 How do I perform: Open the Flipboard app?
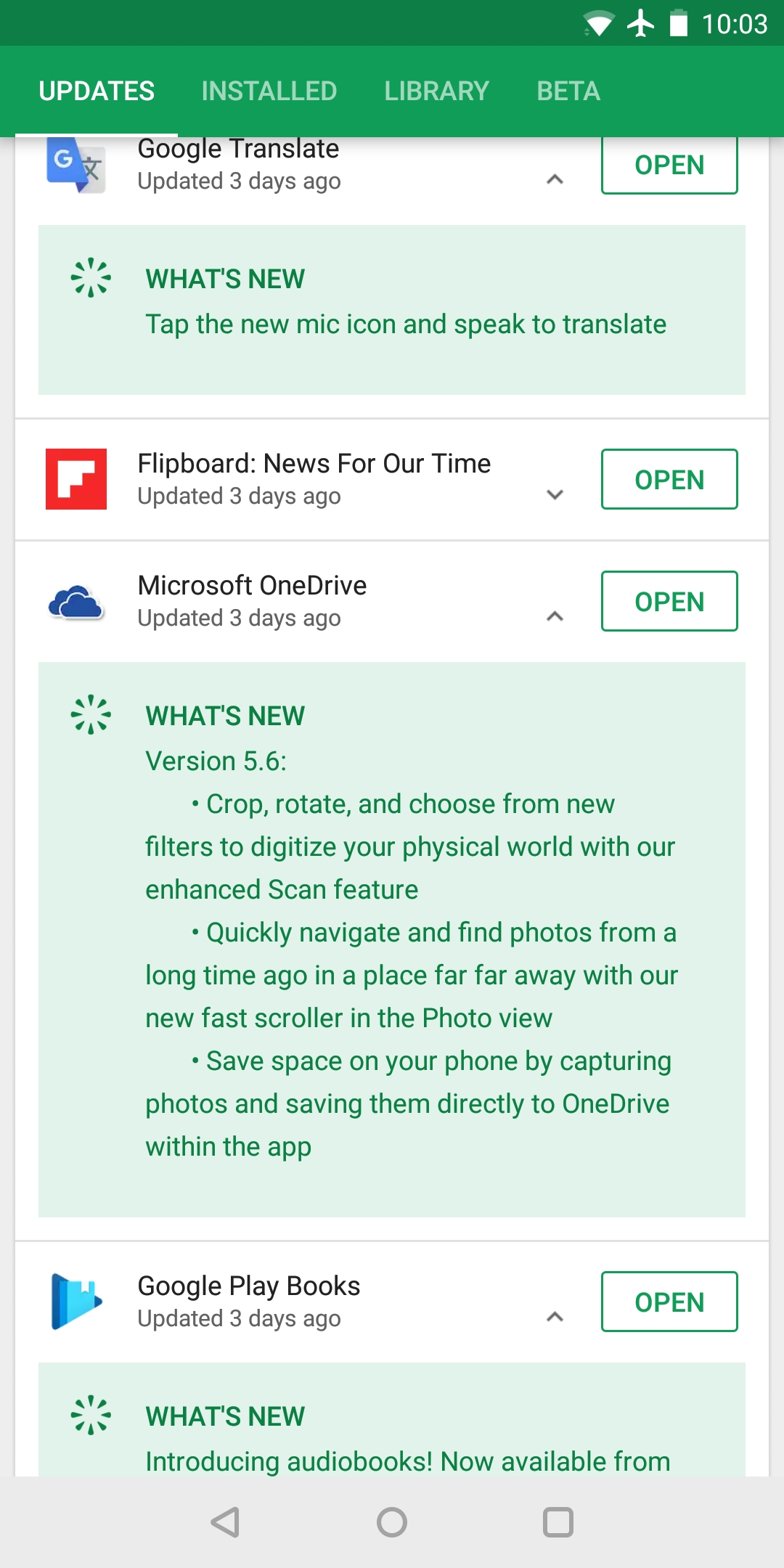[x=669, y=479]
